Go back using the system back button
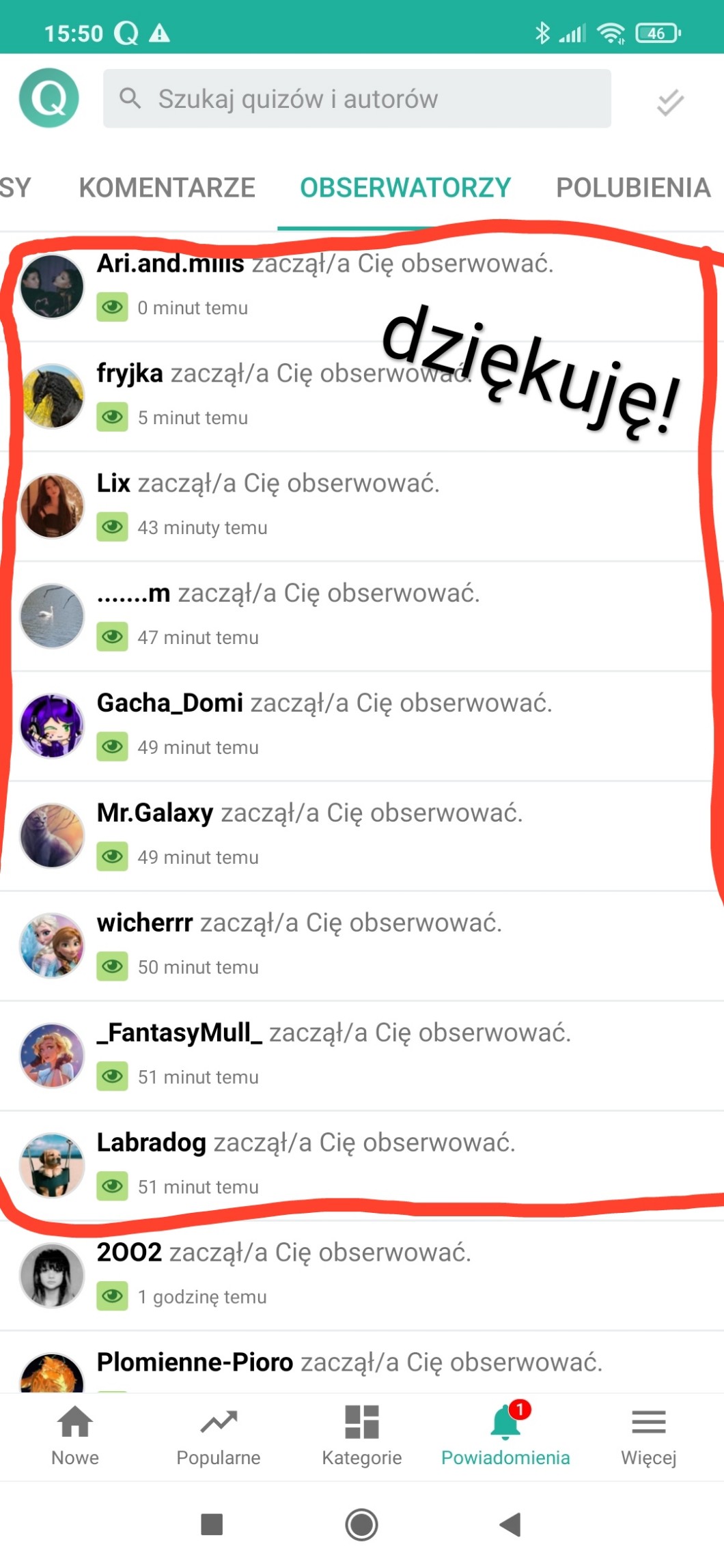724x1568 pixels. pos(510,1524)
